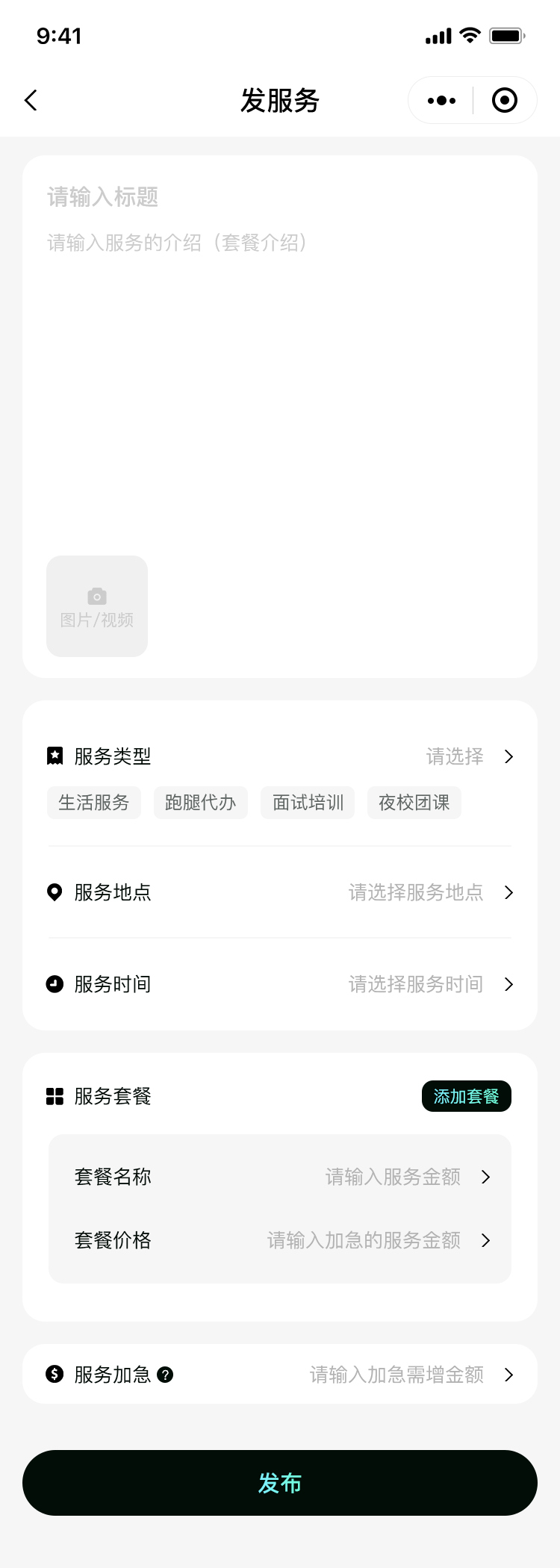This screenshot has width=560, height=1568.
Task: Show help for 服务加急
Action: tap(166, 1375)
